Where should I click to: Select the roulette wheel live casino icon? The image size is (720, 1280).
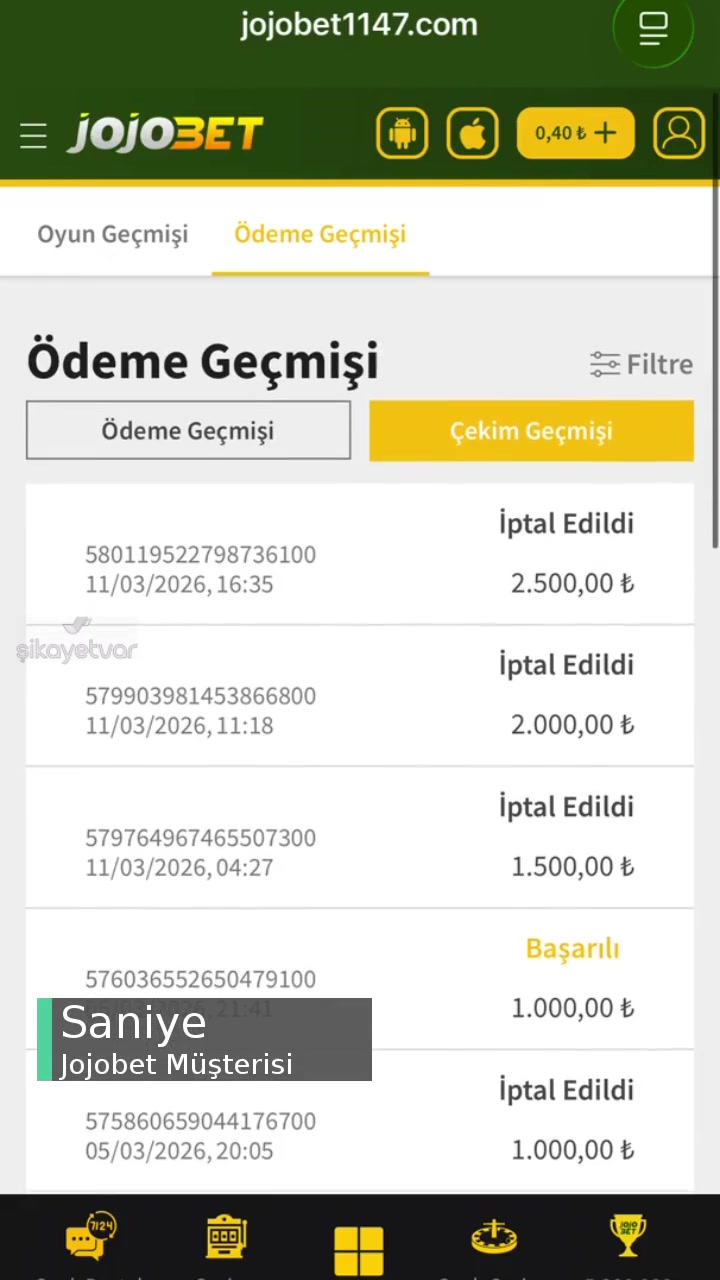493,1237
